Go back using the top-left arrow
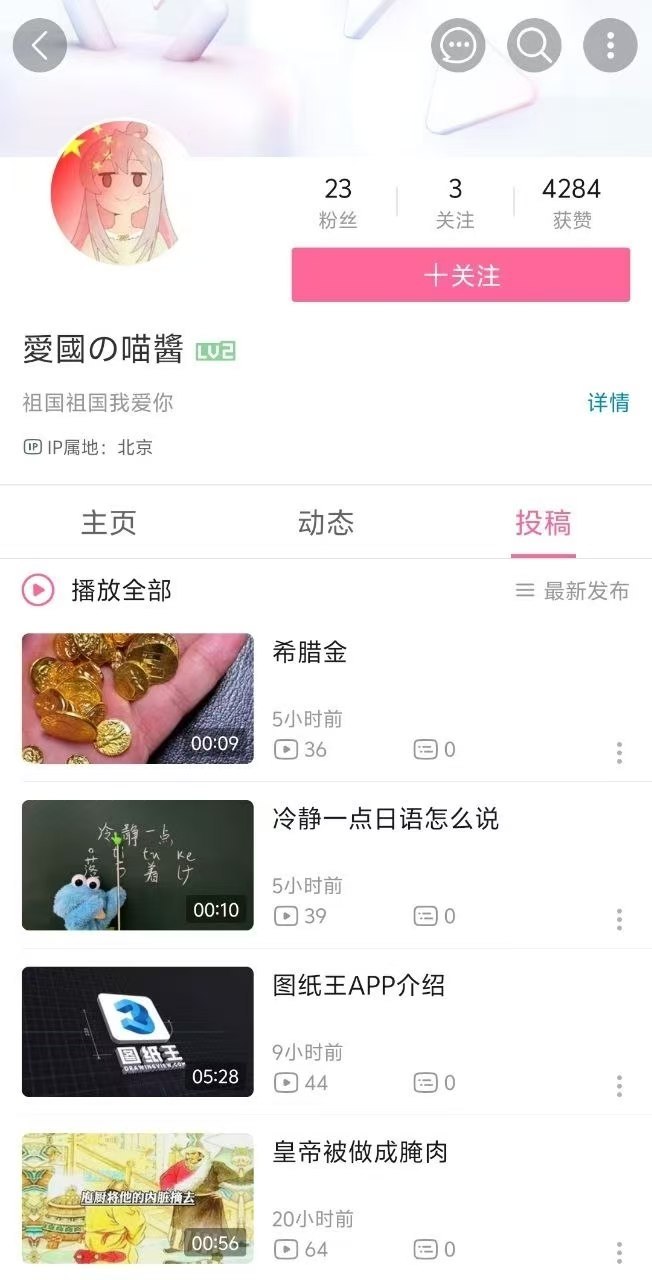The height and width of the screenshot is (1280, 652). (x=40, y=45)
